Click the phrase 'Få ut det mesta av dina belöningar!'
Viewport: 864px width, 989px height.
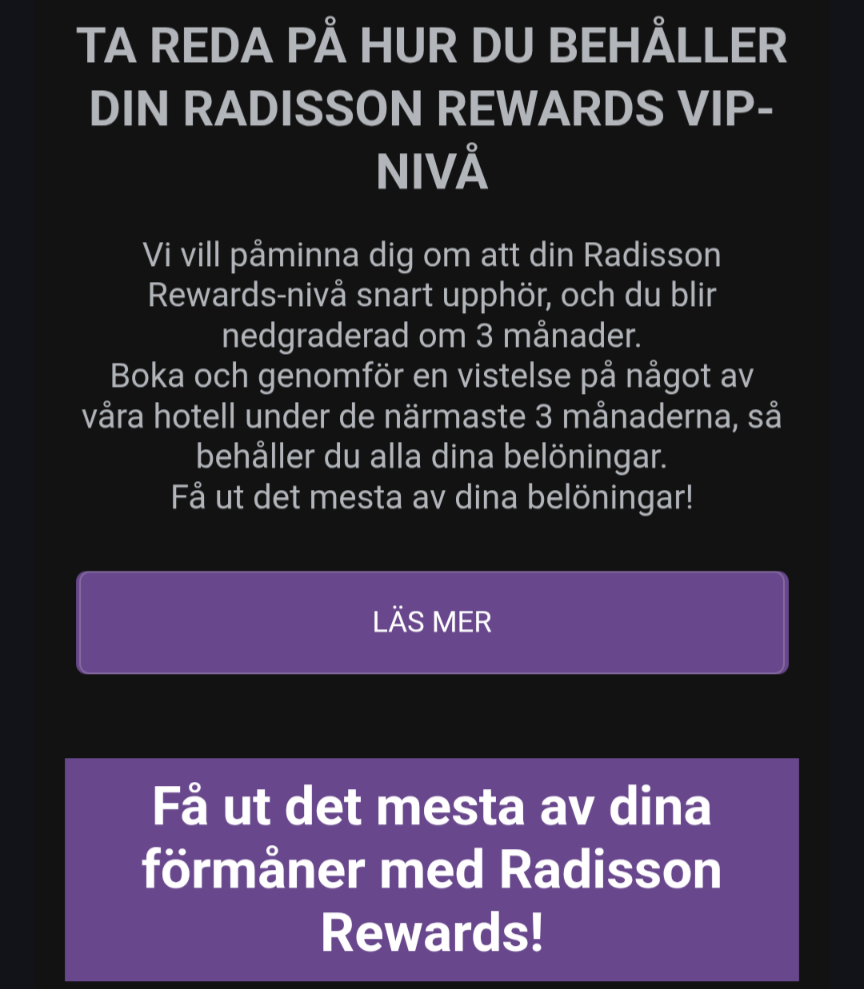pos(431,494)
